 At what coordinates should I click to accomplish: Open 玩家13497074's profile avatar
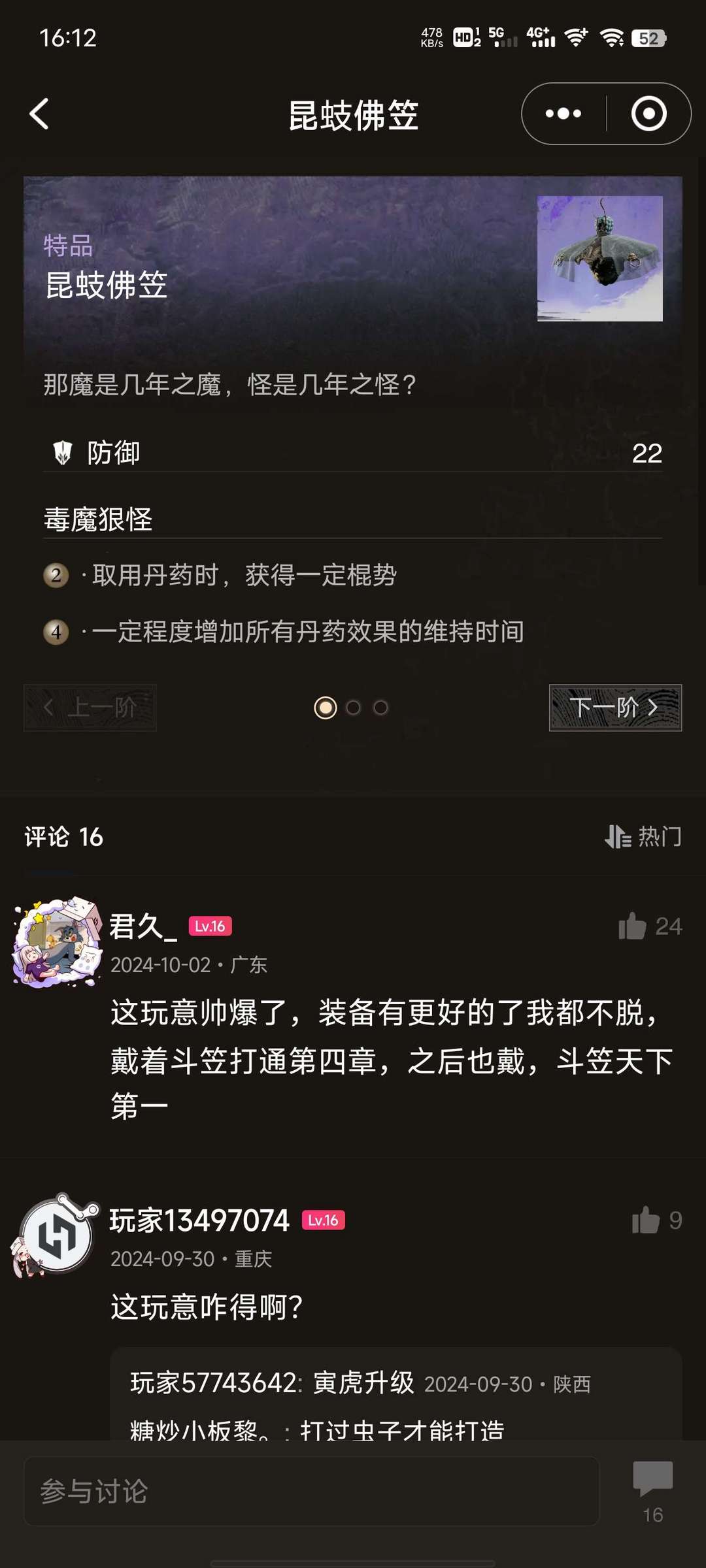click(x=56, y=1235)
